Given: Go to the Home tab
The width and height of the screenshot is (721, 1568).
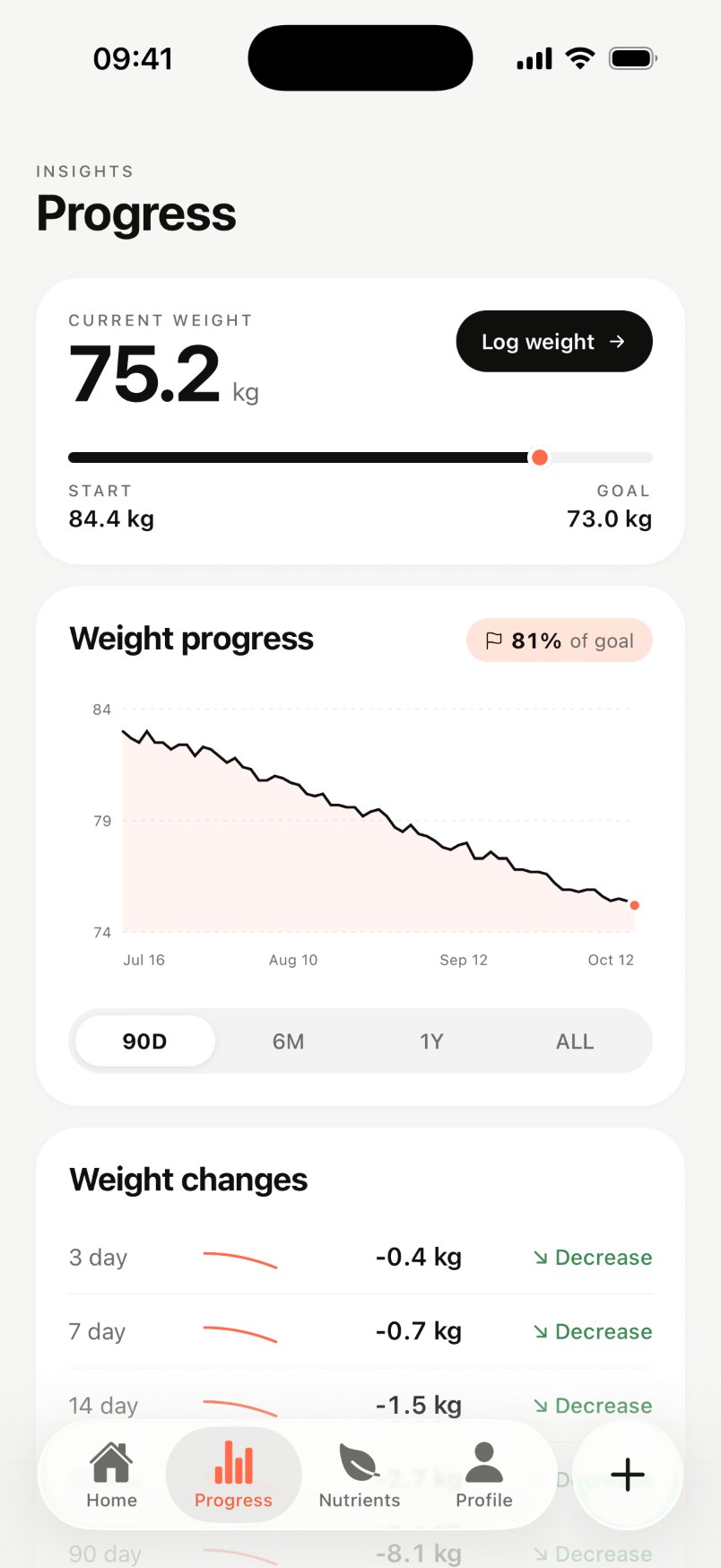Looking at the screenshot, I should tap(111, 1475).
